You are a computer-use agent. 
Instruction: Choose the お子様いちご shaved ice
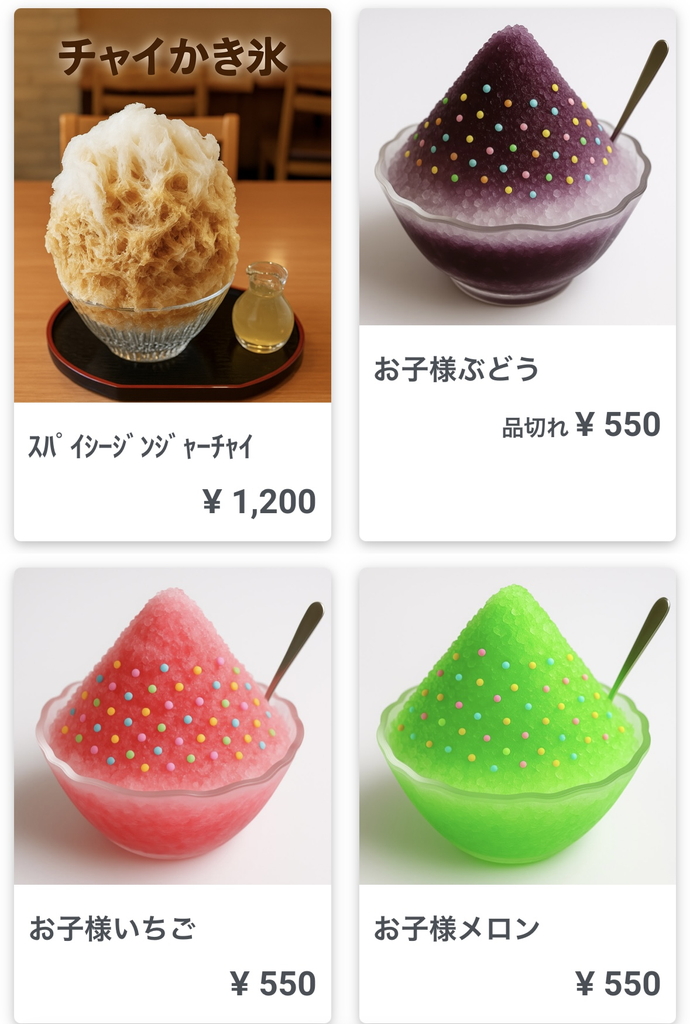point(172,794)
